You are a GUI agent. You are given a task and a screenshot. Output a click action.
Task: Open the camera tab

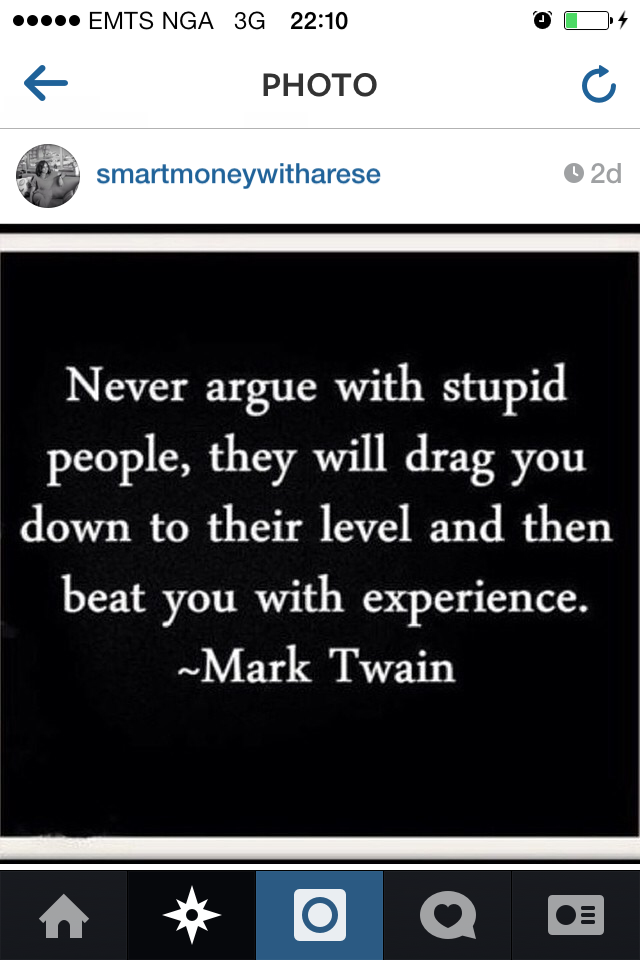tap(320, 915)
